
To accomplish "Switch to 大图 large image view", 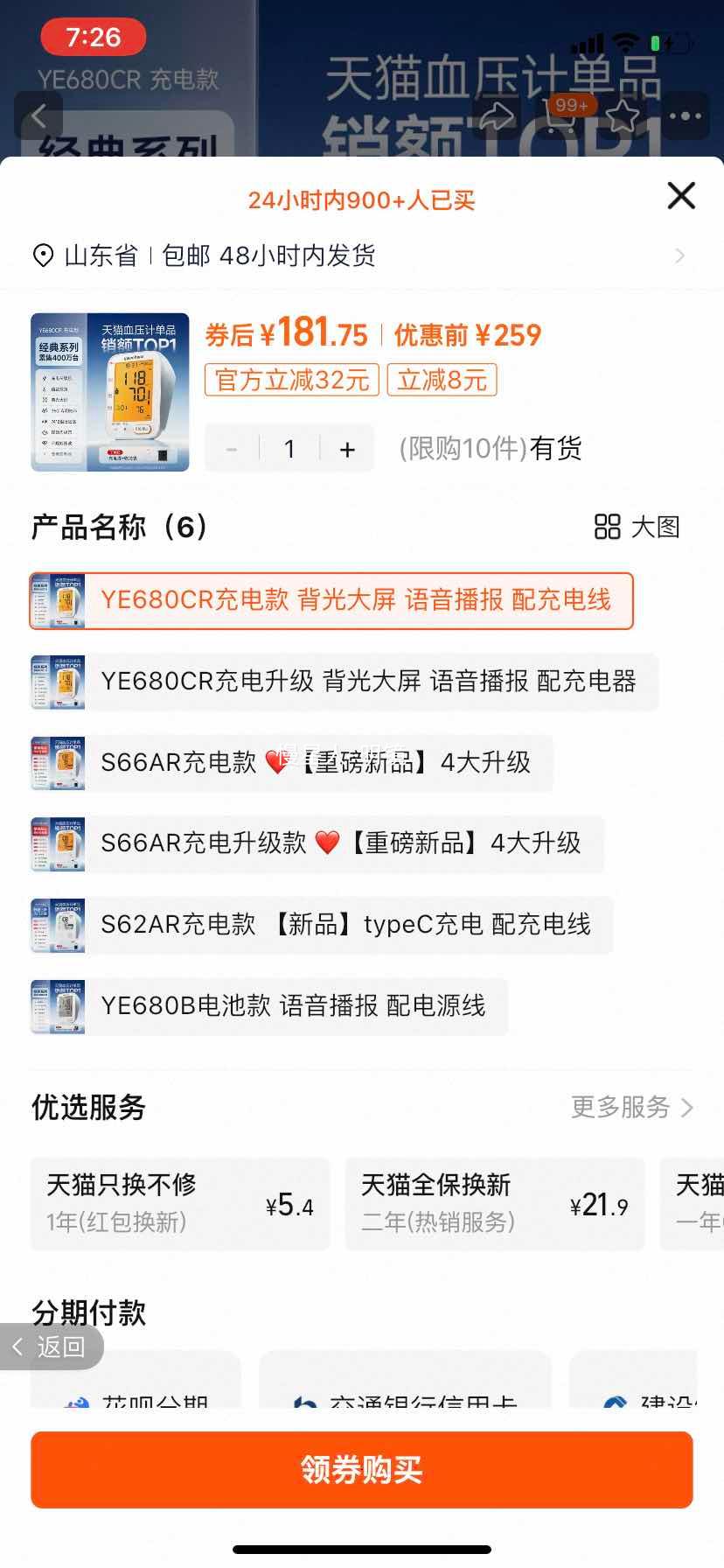I will tap(639, 528).
